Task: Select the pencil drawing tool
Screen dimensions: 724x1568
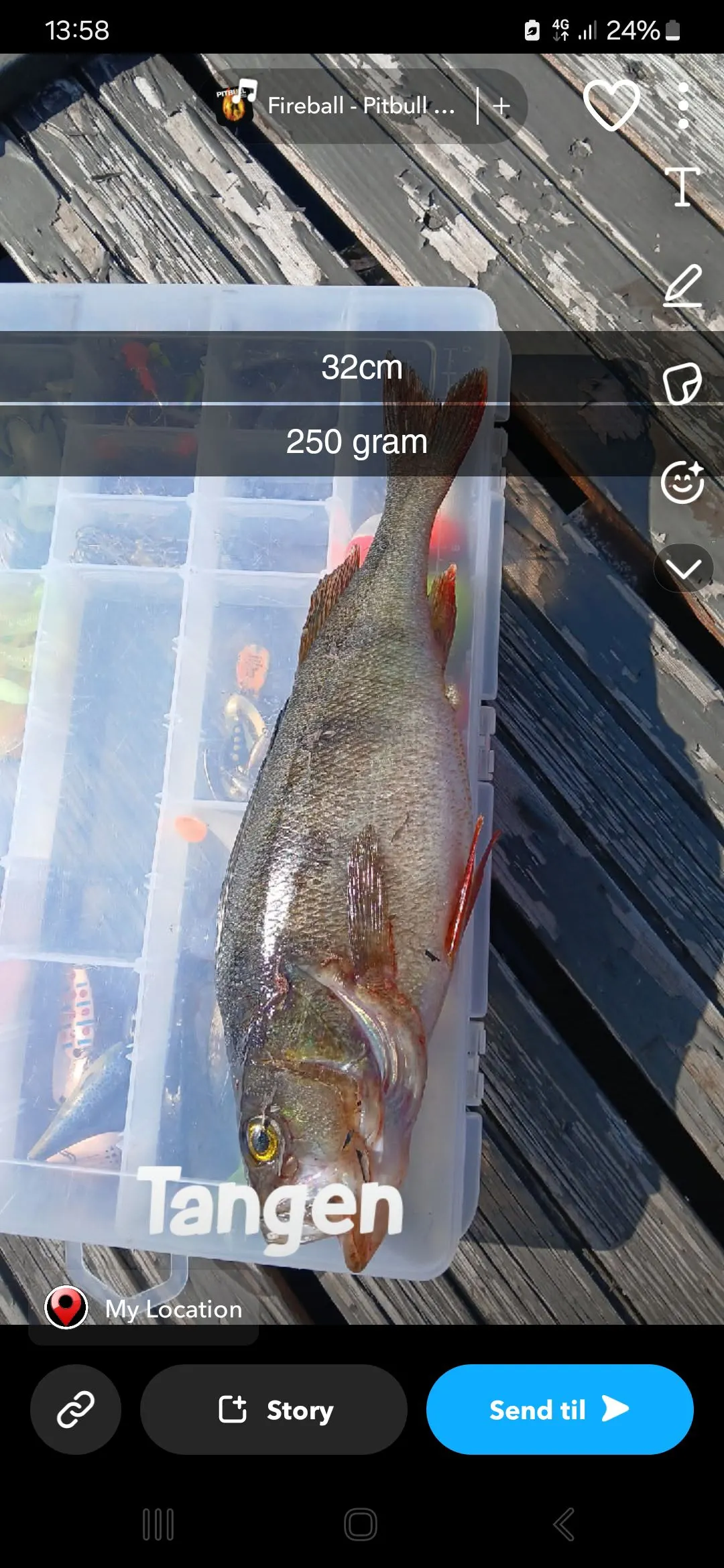Action: [x=682, y=286]
